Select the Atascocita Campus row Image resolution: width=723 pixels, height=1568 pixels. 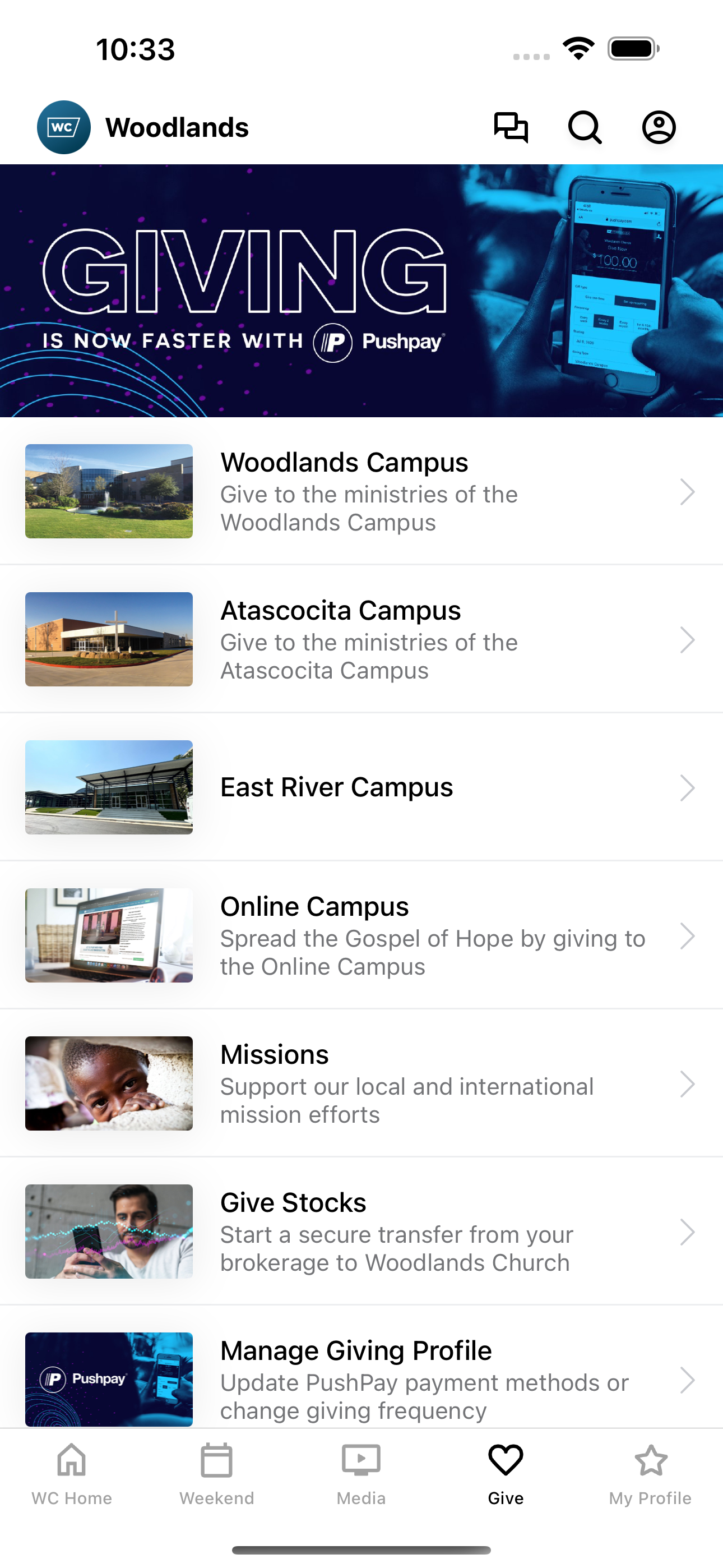361,639
